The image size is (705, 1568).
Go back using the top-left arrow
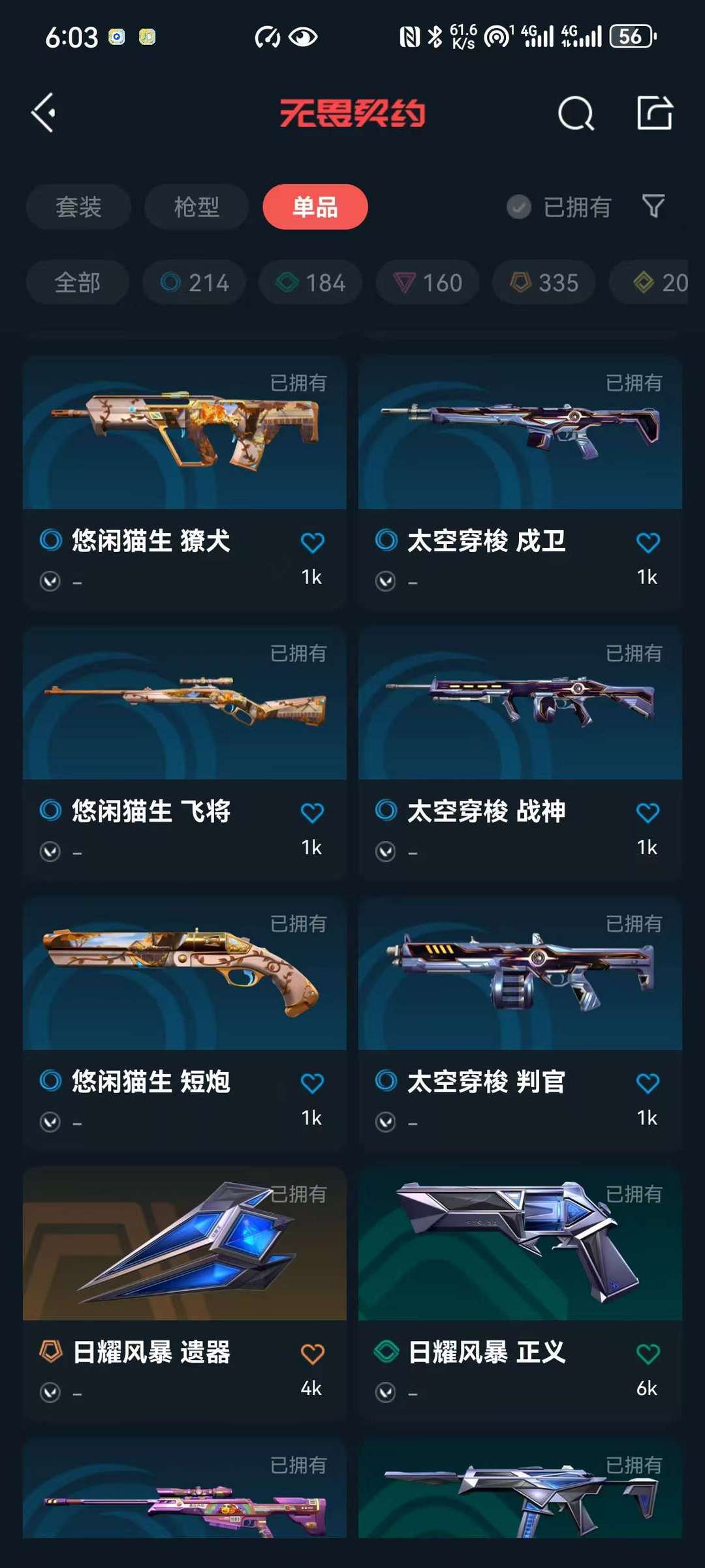[x=44, y=113]
